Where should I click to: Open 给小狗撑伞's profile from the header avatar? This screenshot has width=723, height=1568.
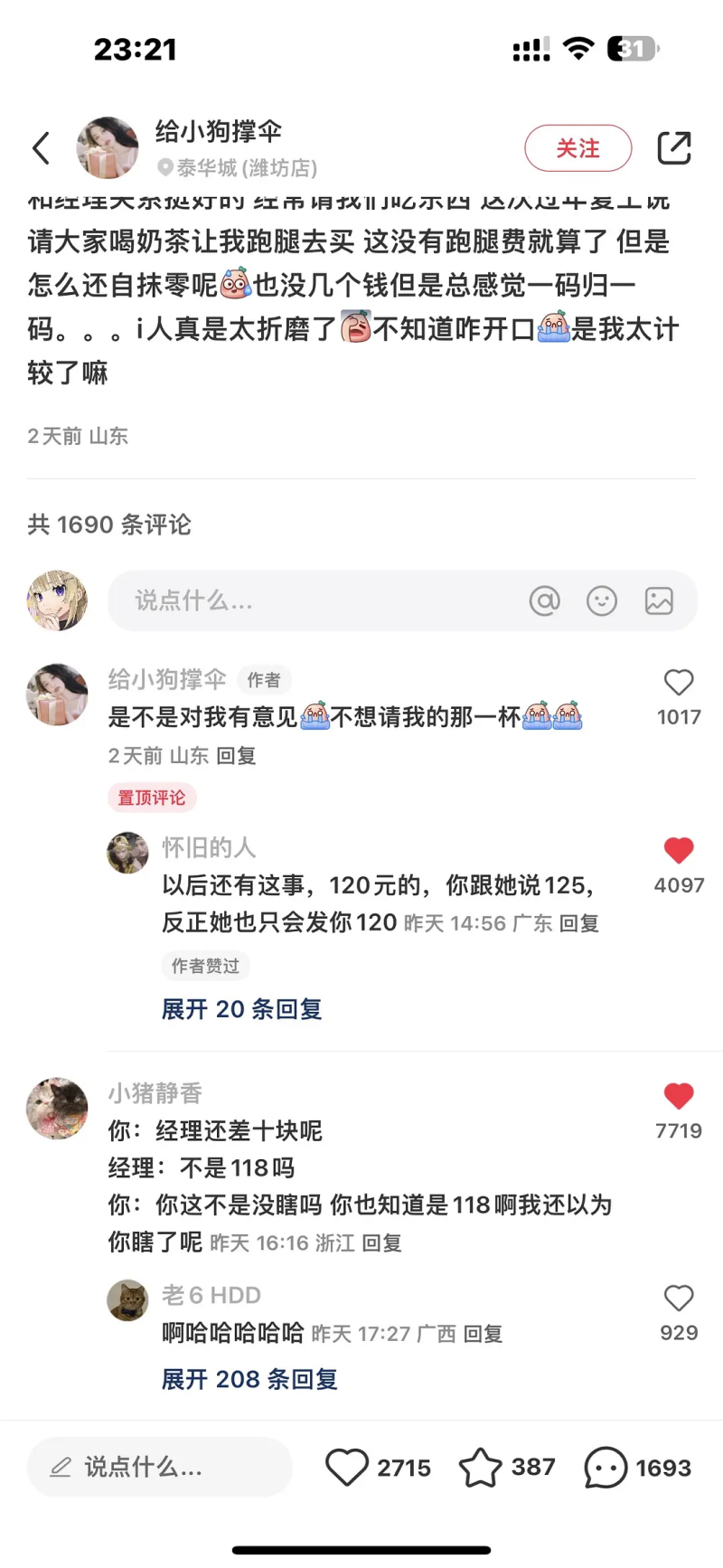point(108,147)
